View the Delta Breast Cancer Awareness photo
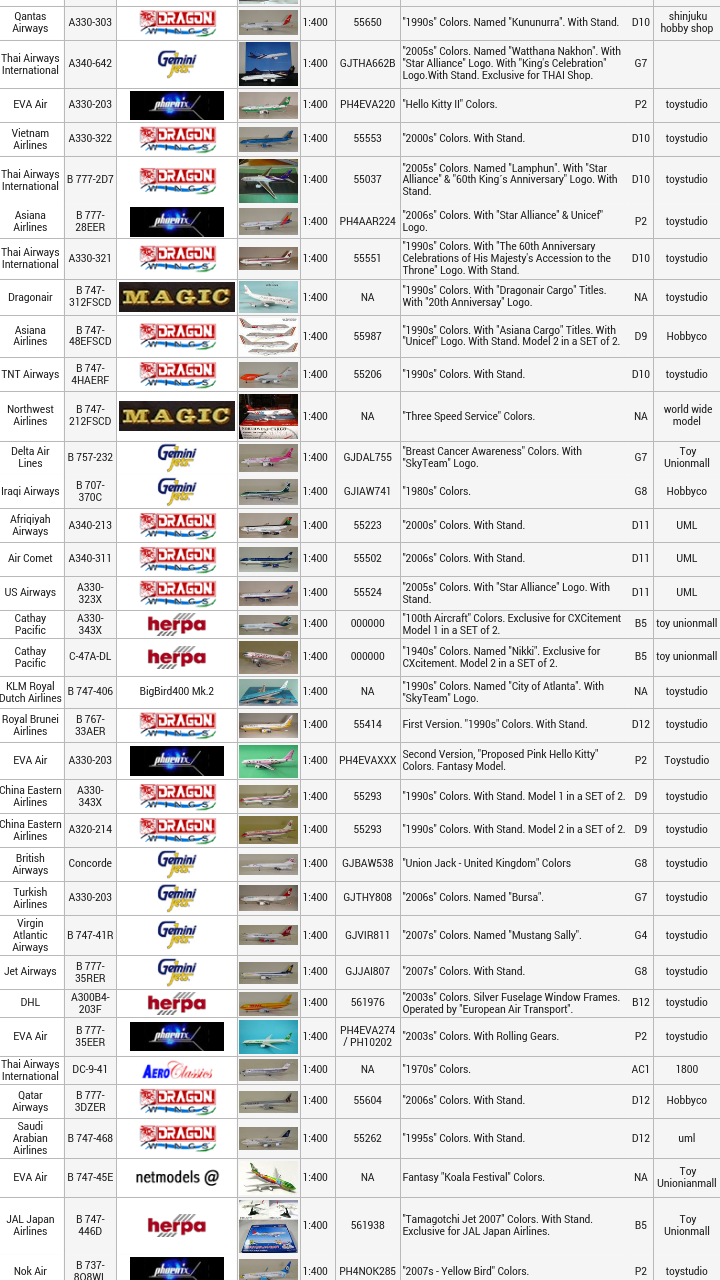The height and width of the screenshot is (1280, 720). pos(268,458)
